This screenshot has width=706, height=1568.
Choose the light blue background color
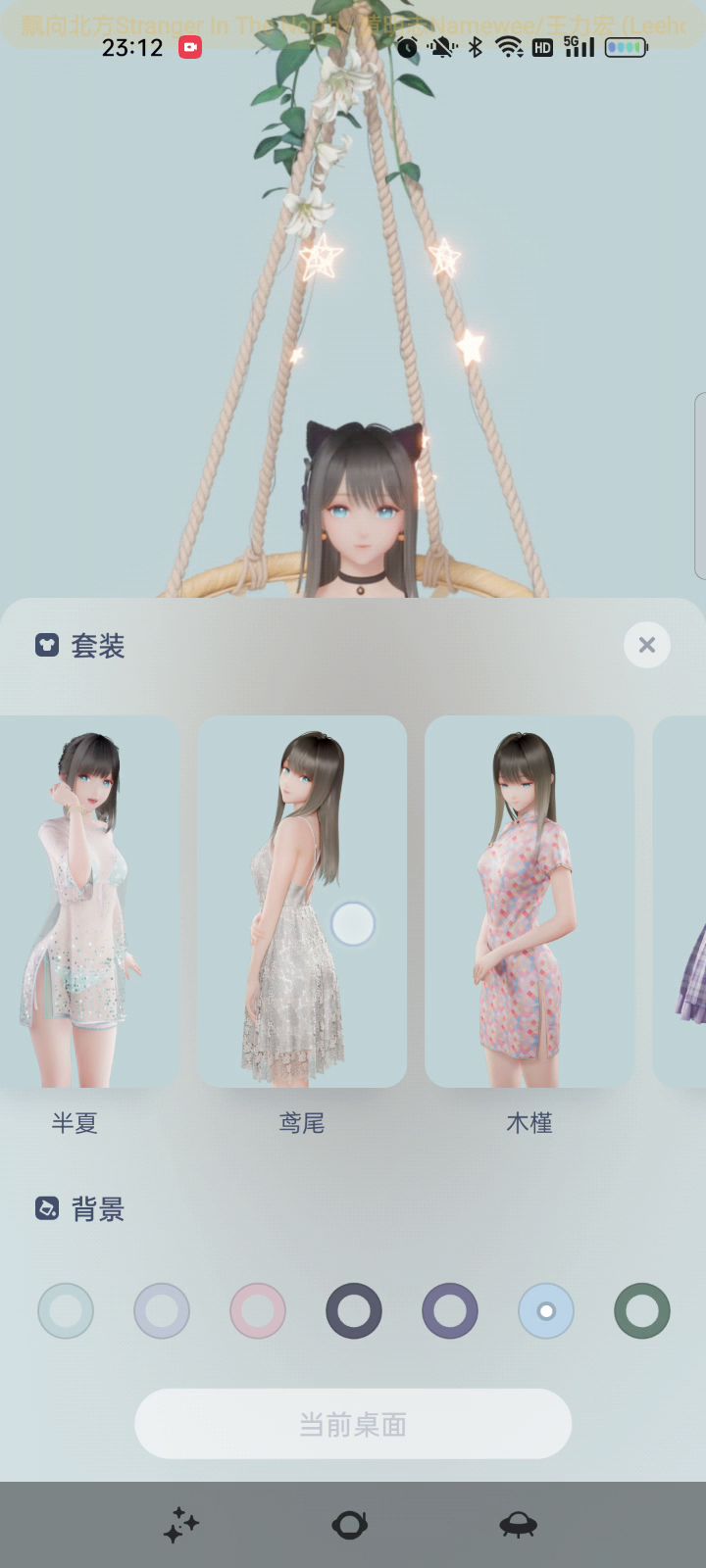(x=546, y=1310)
